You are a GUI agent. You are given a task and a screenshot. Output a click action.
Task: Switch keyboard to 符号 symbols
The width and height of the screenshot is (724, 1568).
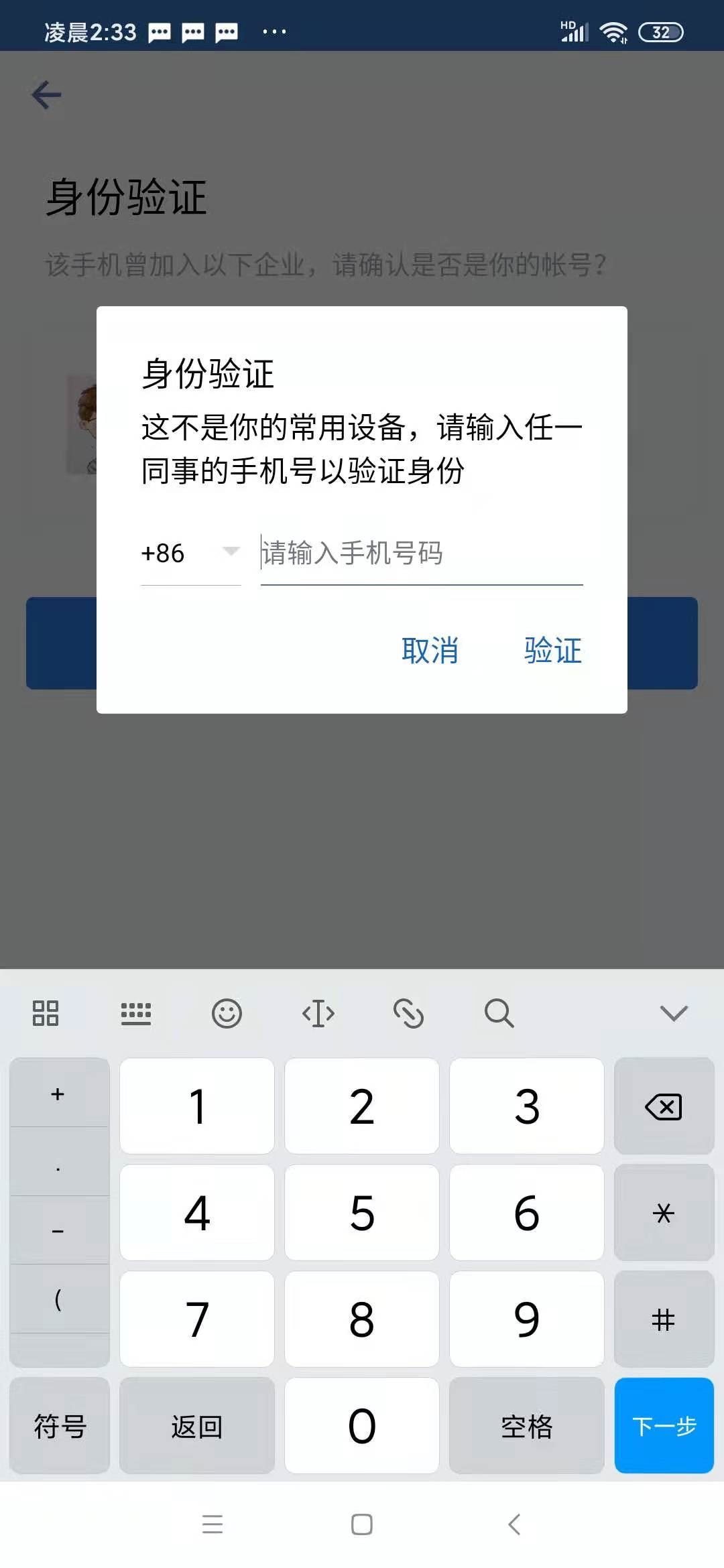click(x=60, y=1426)
